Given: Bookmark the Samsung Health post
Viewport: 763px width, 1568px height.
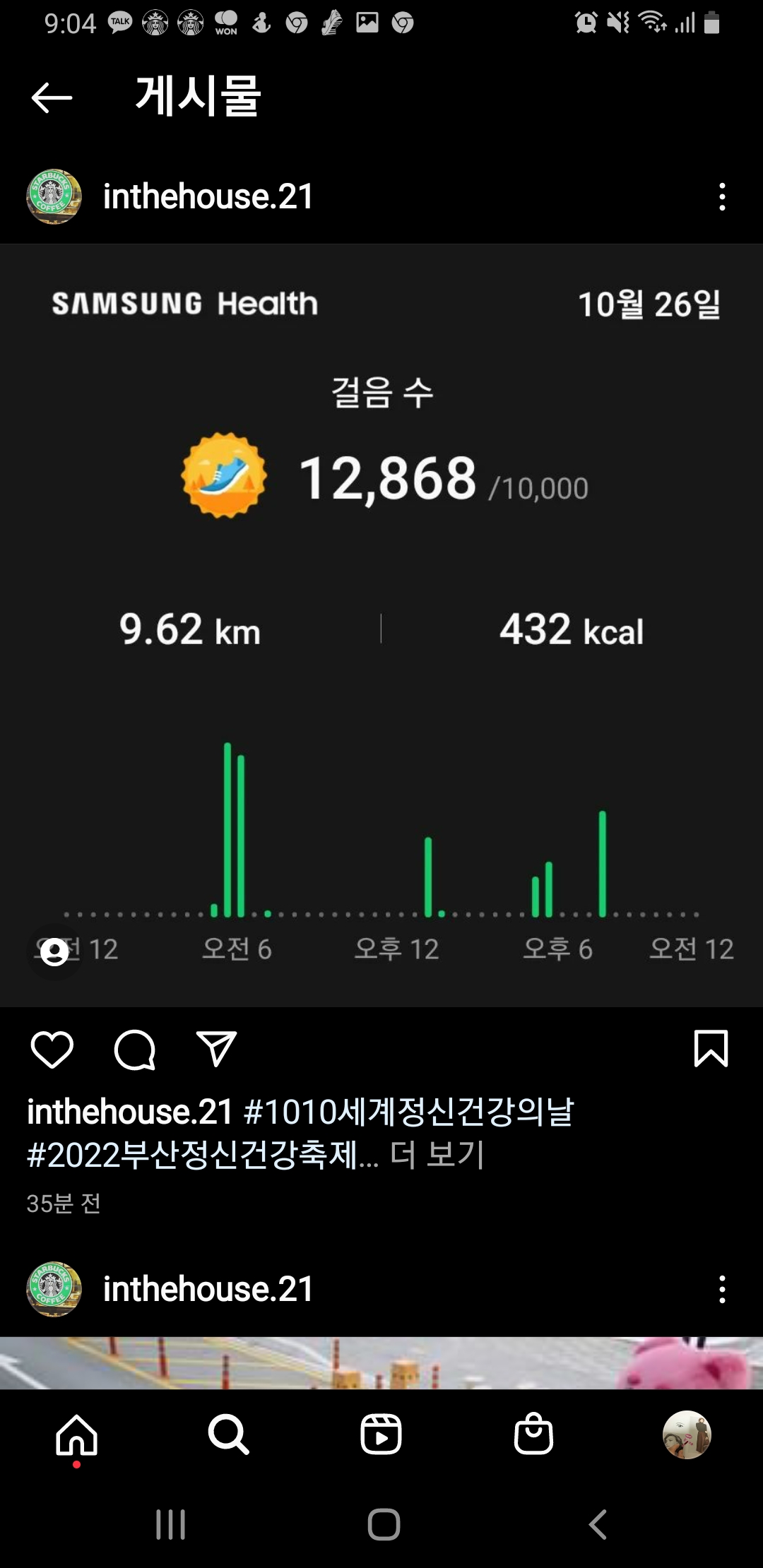Looking at the screenshot, I should pos(711,1049).
